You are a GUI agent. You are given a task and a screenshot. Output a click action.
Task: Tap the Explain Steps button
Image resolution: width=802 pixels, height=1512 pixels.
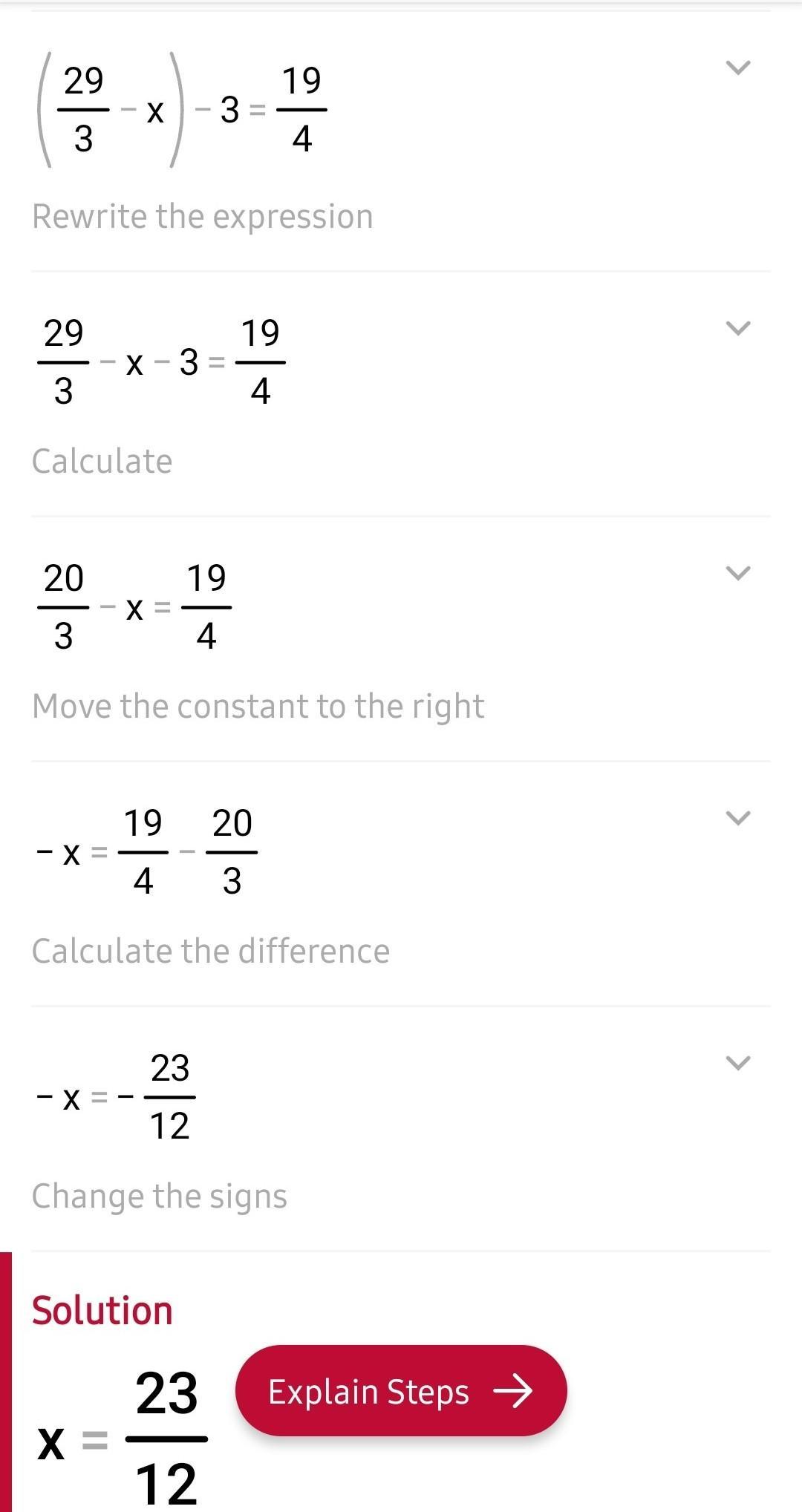pyautogui.click(x=401, y=1391)
